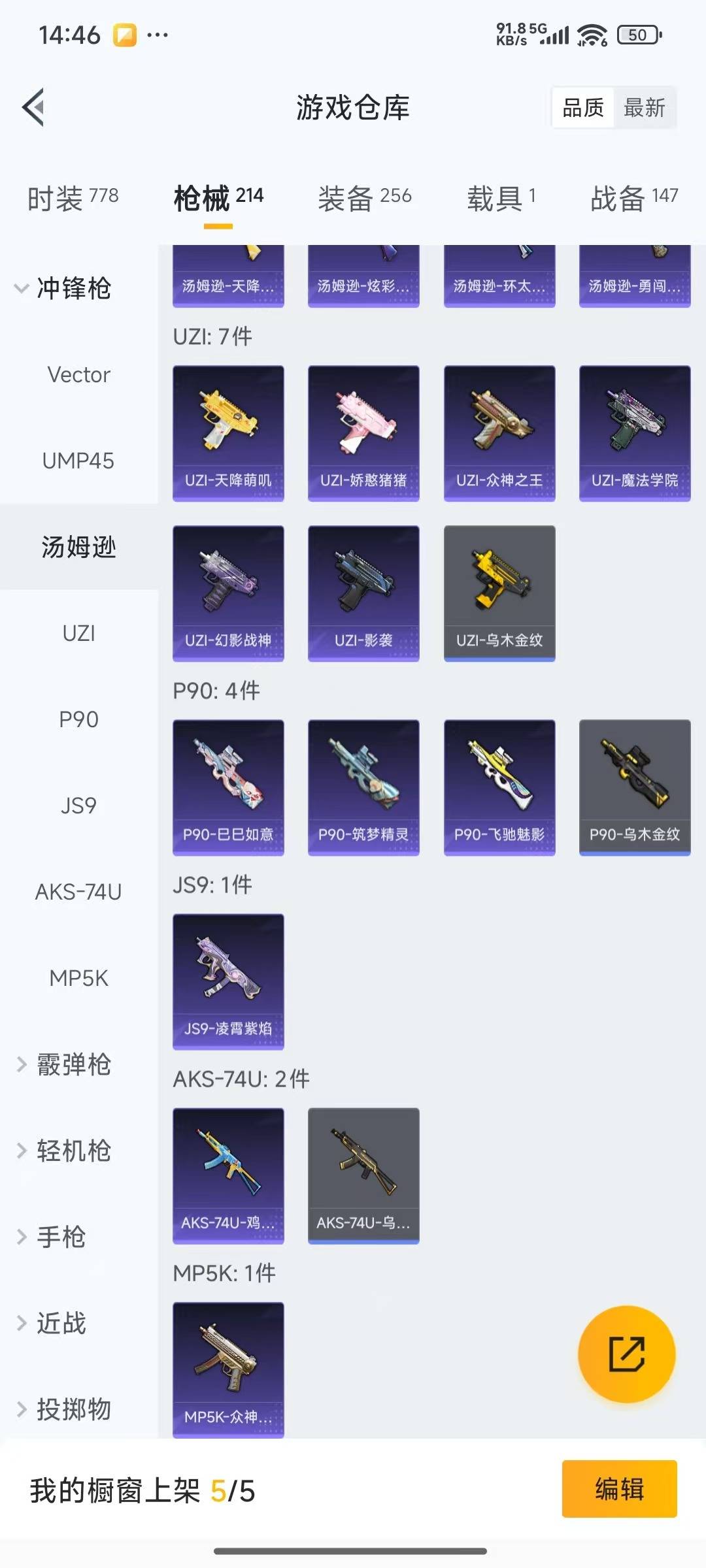
Task: Select P90 in the sidebar
Action: (x=78, y=719)
